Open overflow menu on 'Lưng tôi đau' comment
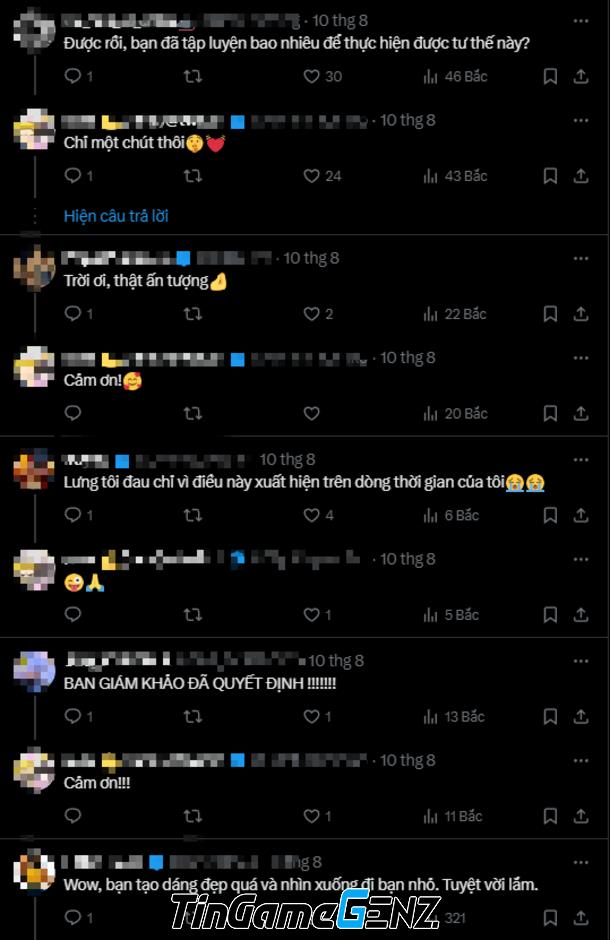The image size is (610, 940). 581,460
